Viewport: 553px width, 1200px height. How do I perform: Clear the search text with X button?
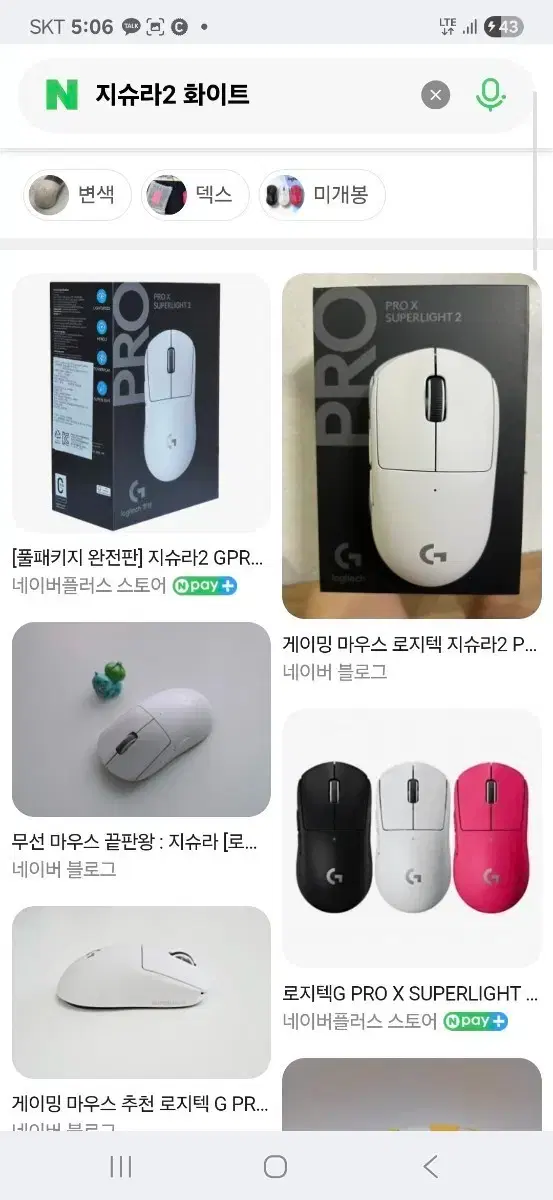[435, 95]
